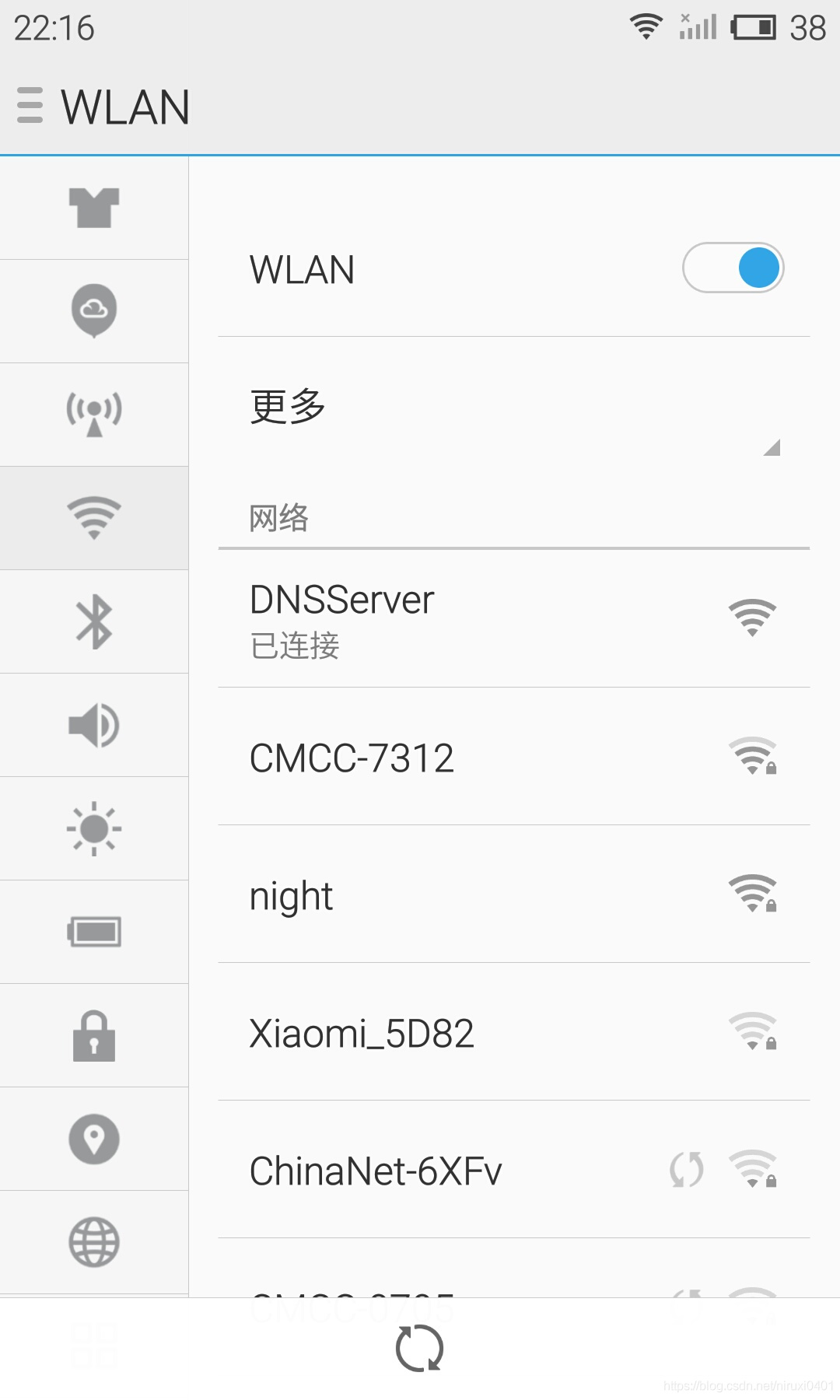Image resolution: width=840 pixels, height=1400 pixels.
Task: Switch to Bluetooth settings
Action: (94, 621)
